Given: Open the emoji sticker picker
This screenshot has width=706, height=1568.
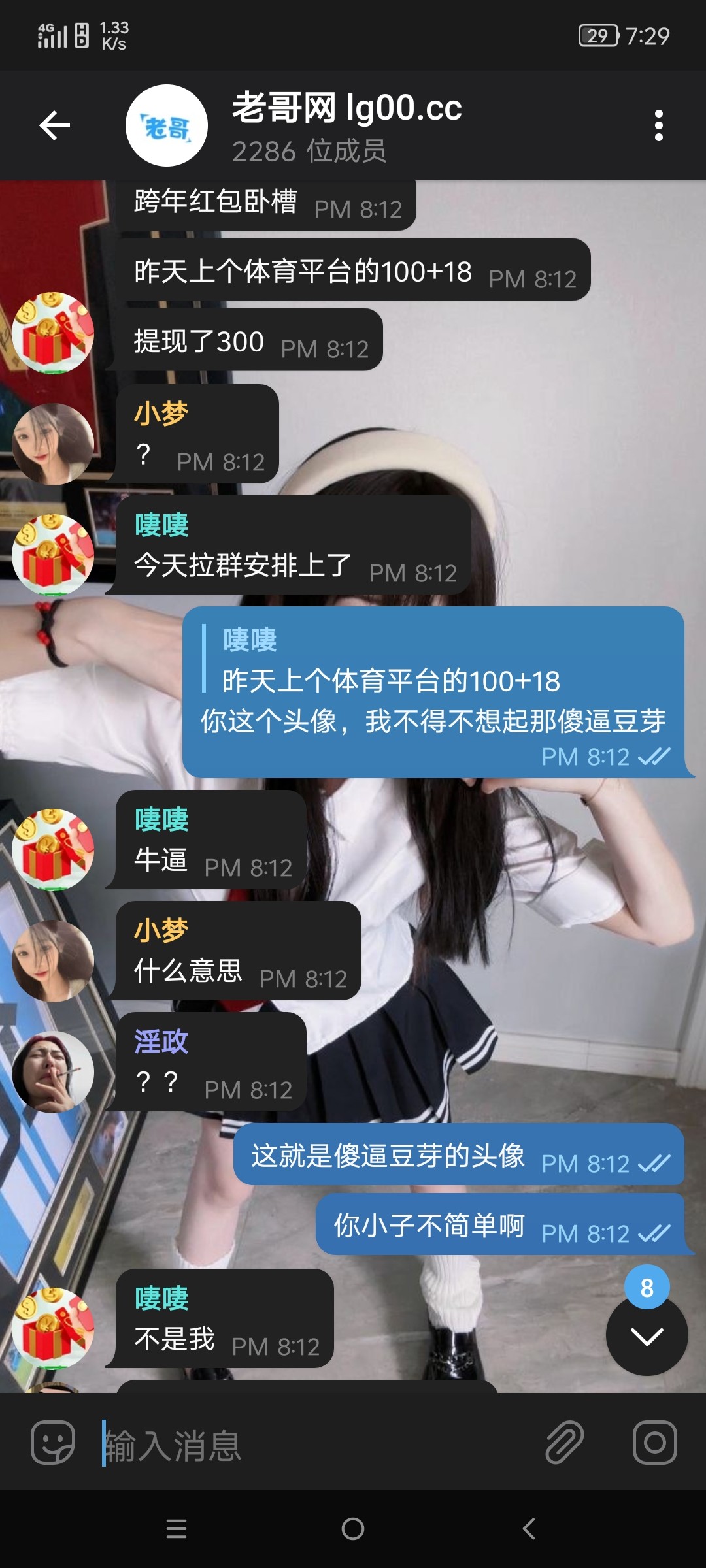Looking at the screenshot, I should click(x=53, y=1443).
